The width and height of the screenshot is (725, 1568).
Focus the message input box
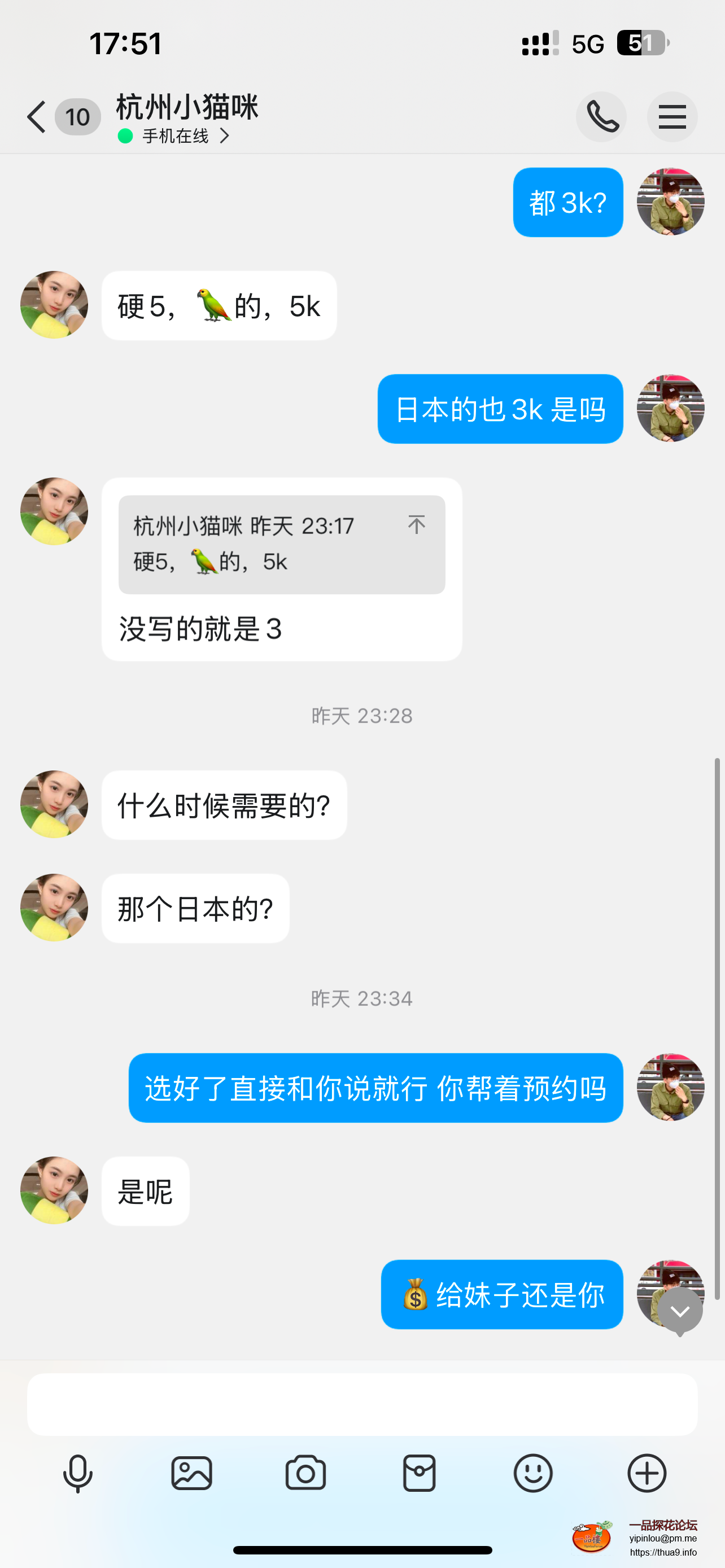pyautogui.click(x=362, y=1404)
